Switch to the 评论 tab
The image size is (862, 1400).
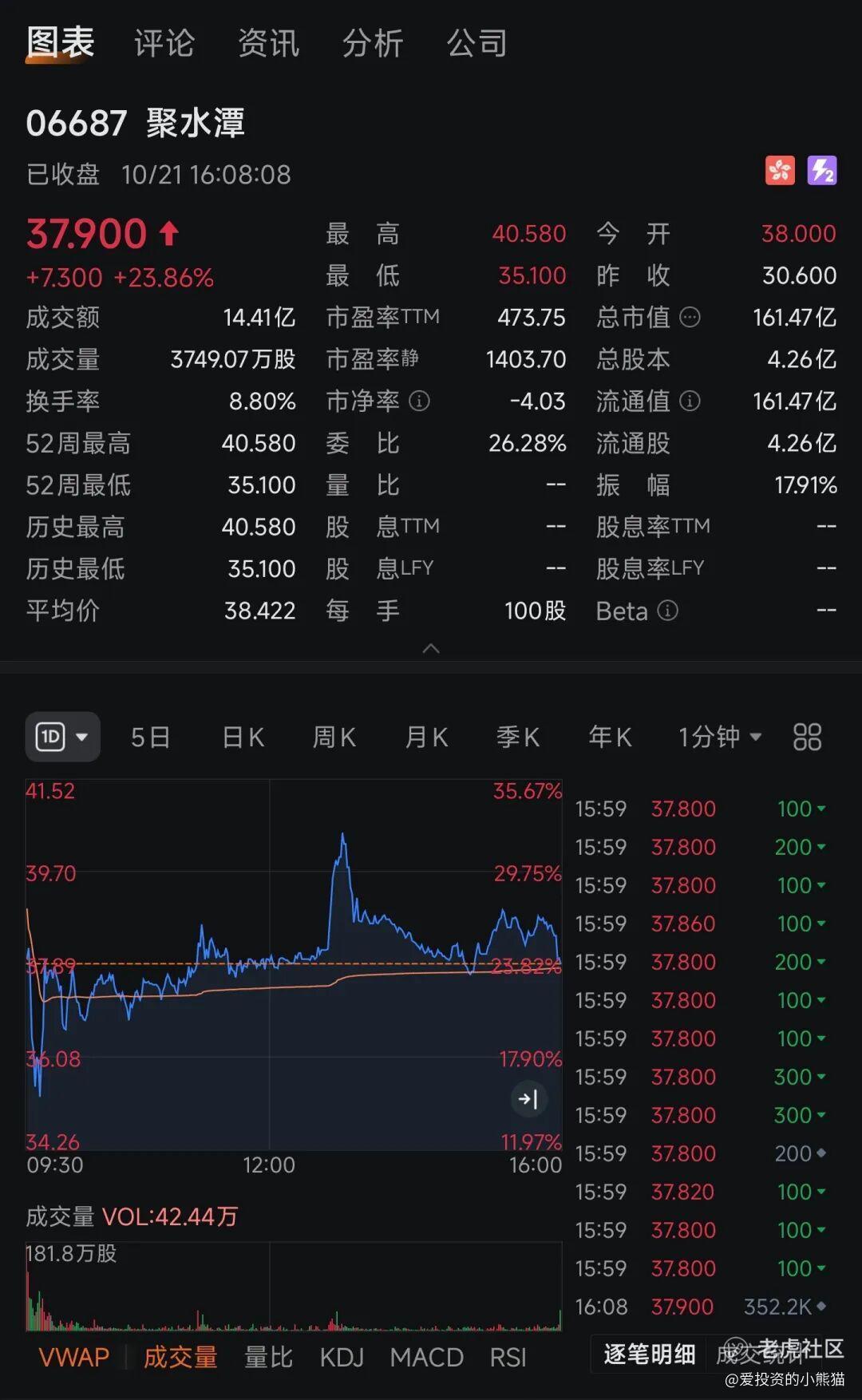point(164,43)
